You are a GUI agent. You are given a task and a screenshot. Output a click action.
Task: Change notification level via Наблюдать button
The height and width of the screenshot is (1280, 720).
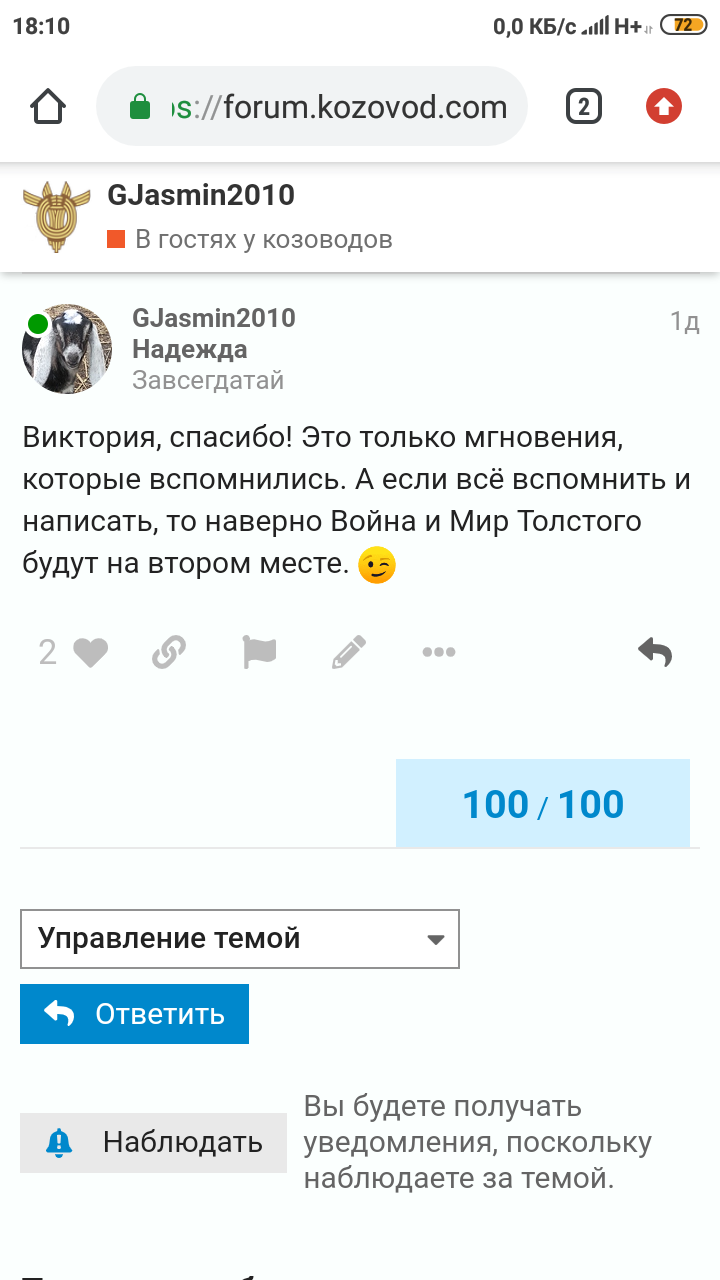click(x=153, y=1142)
